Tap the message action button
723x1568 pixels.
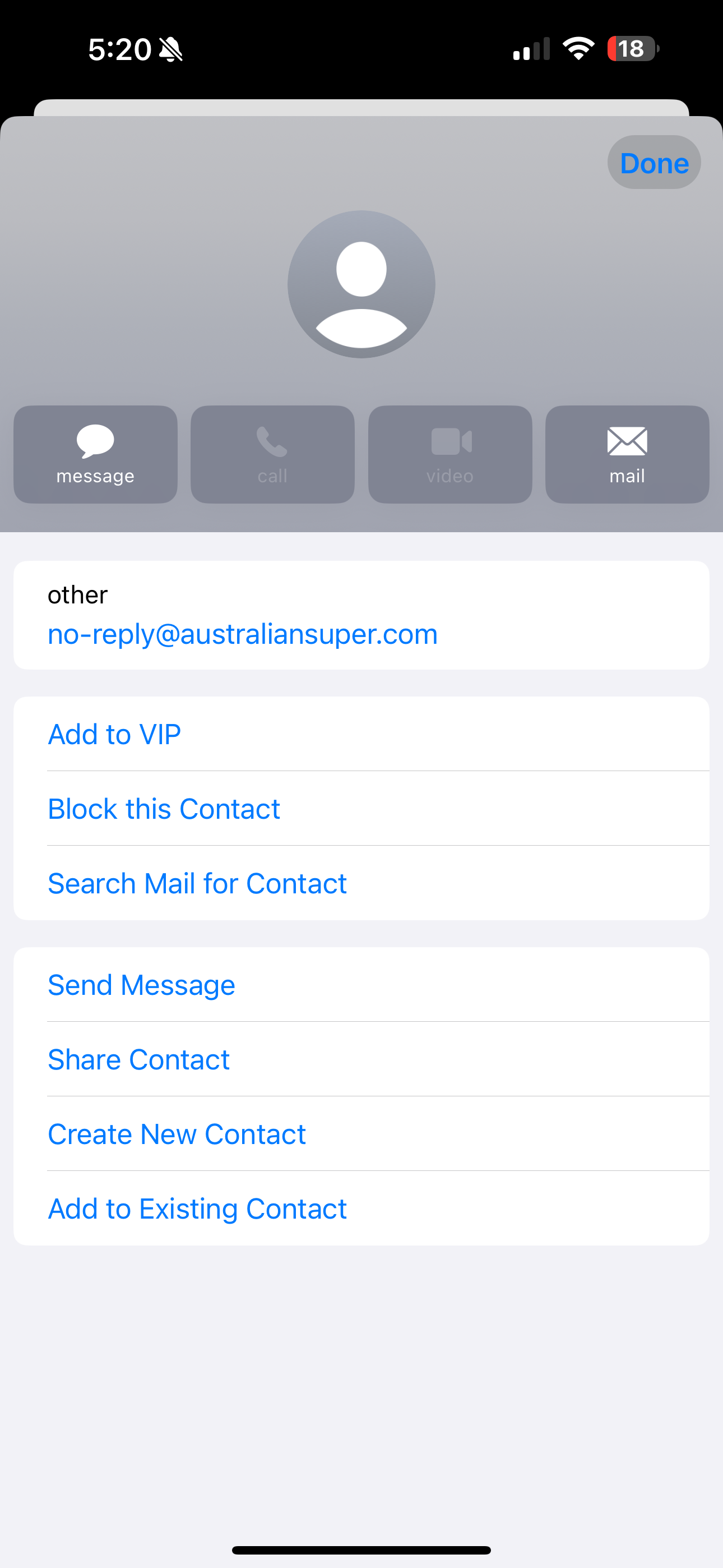click(x=95, y=454)
